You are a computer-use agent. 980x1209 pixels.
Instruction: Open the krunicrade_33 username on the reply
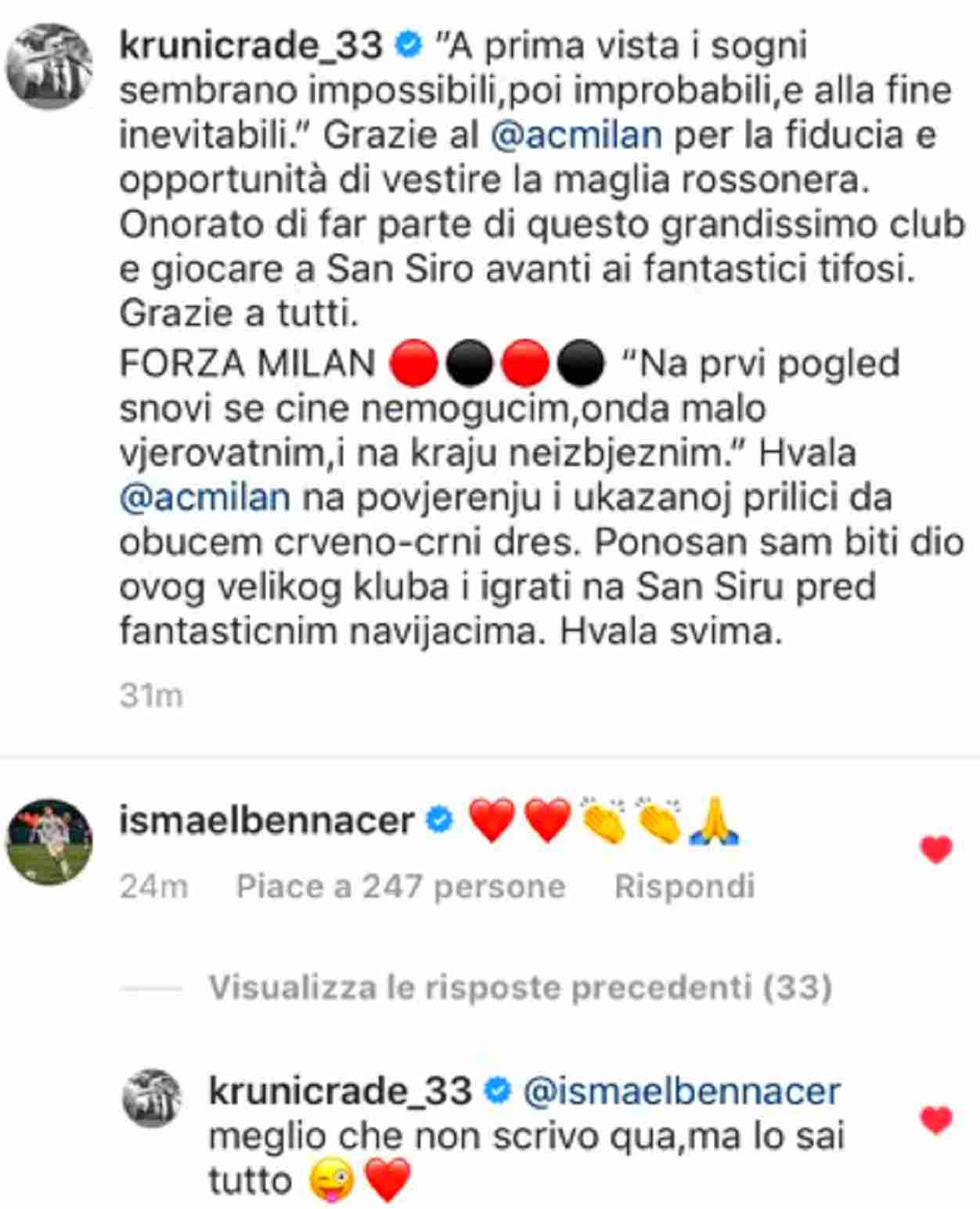click(x=340, y=1092)
